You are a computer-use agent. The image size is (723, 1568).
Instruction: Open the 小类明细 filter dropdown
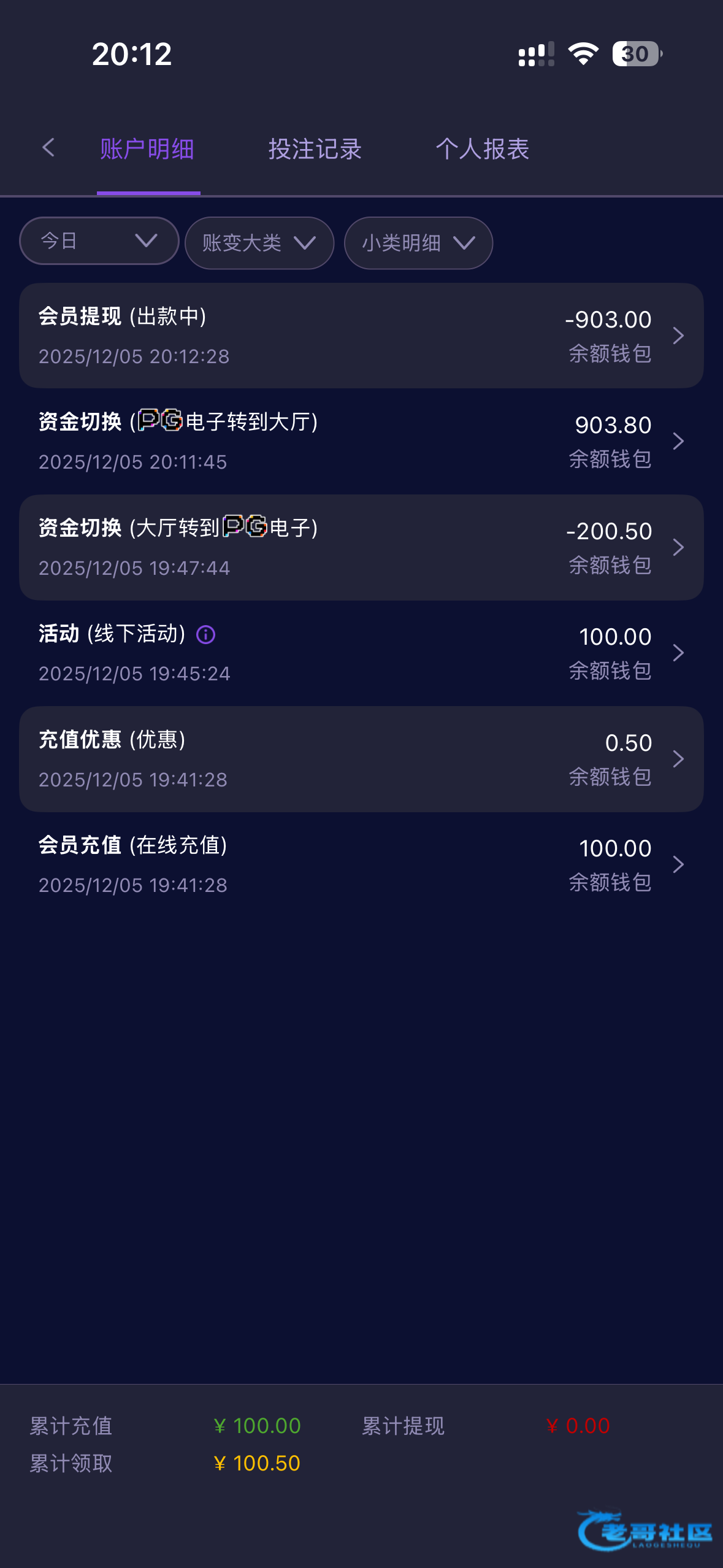(418, 243)
